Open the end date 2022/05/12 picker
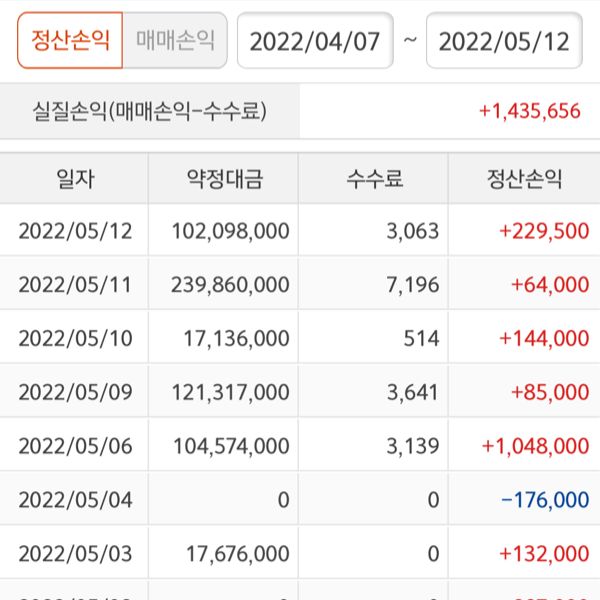Image resolution: width=600 pixels, height=600 pixels. 504,41
